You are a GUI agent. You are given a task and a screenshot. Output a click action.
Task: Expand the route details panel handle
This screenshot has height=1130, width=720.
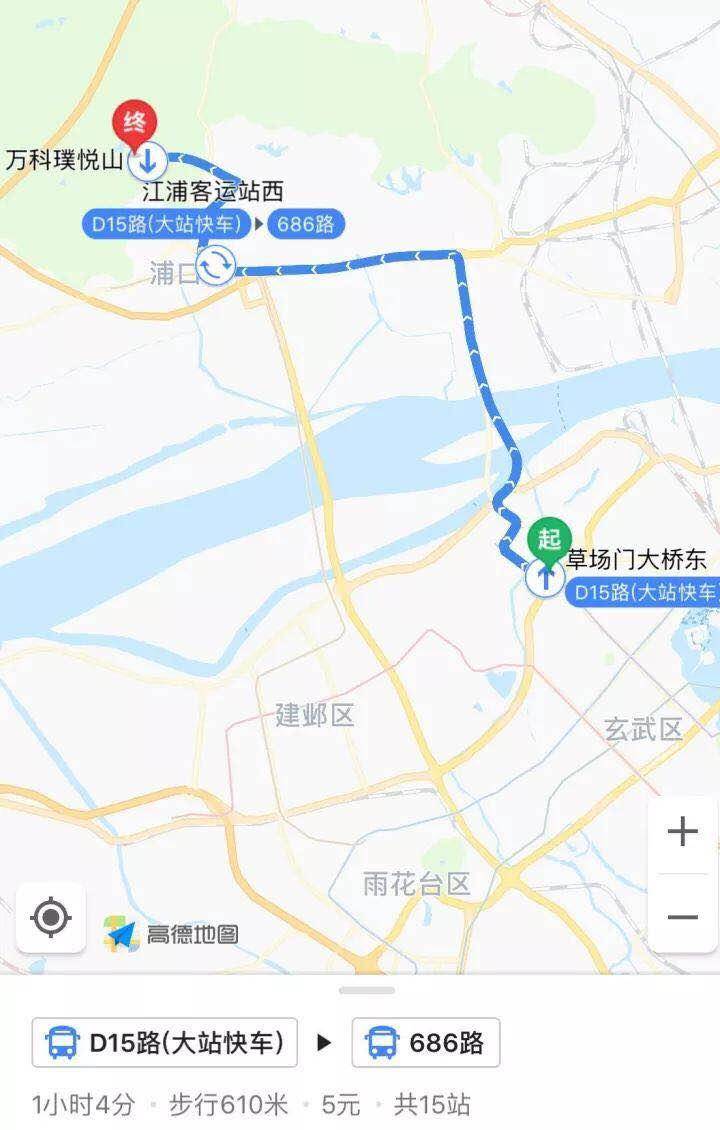point(366,990)
